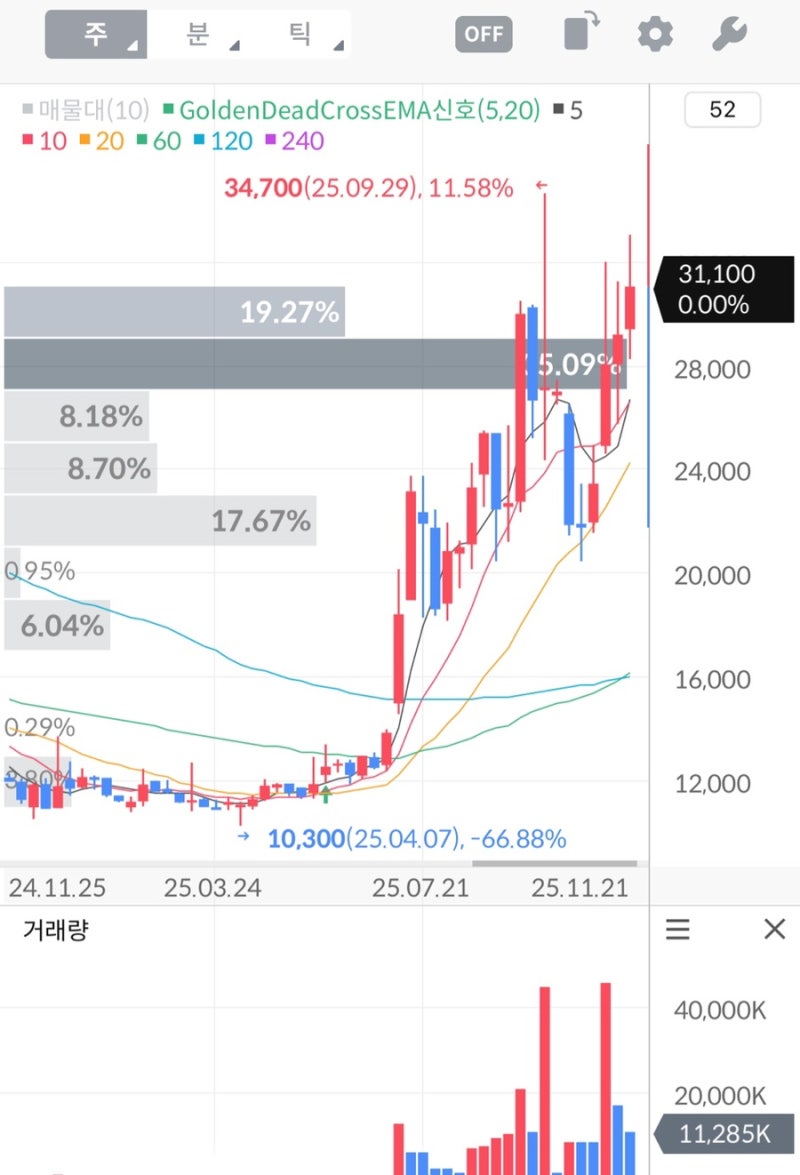
Task: Open the wrench chart tools icon
Action: [x=729, y=33]
